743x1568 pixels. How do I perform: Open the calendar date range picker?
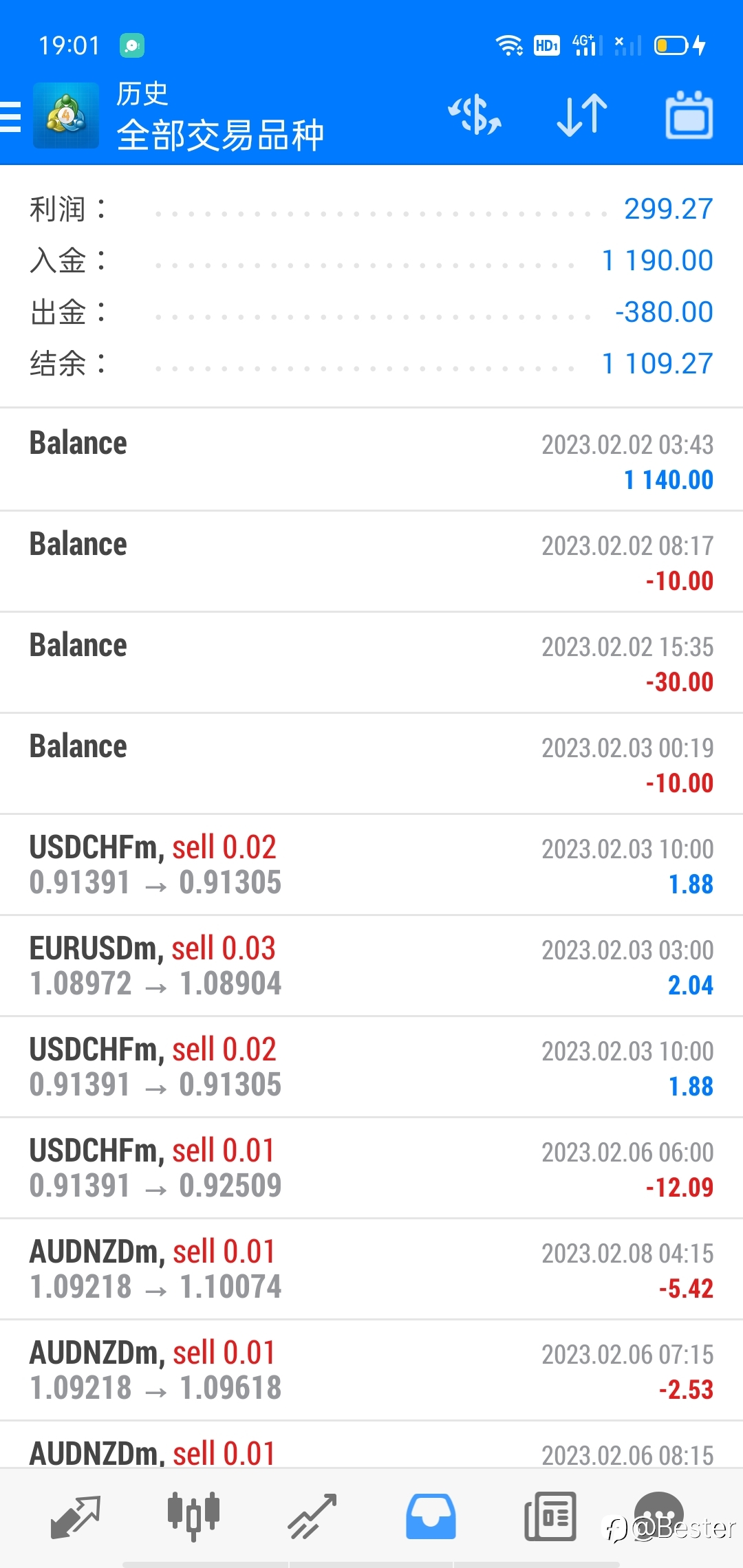click(689, 115)
